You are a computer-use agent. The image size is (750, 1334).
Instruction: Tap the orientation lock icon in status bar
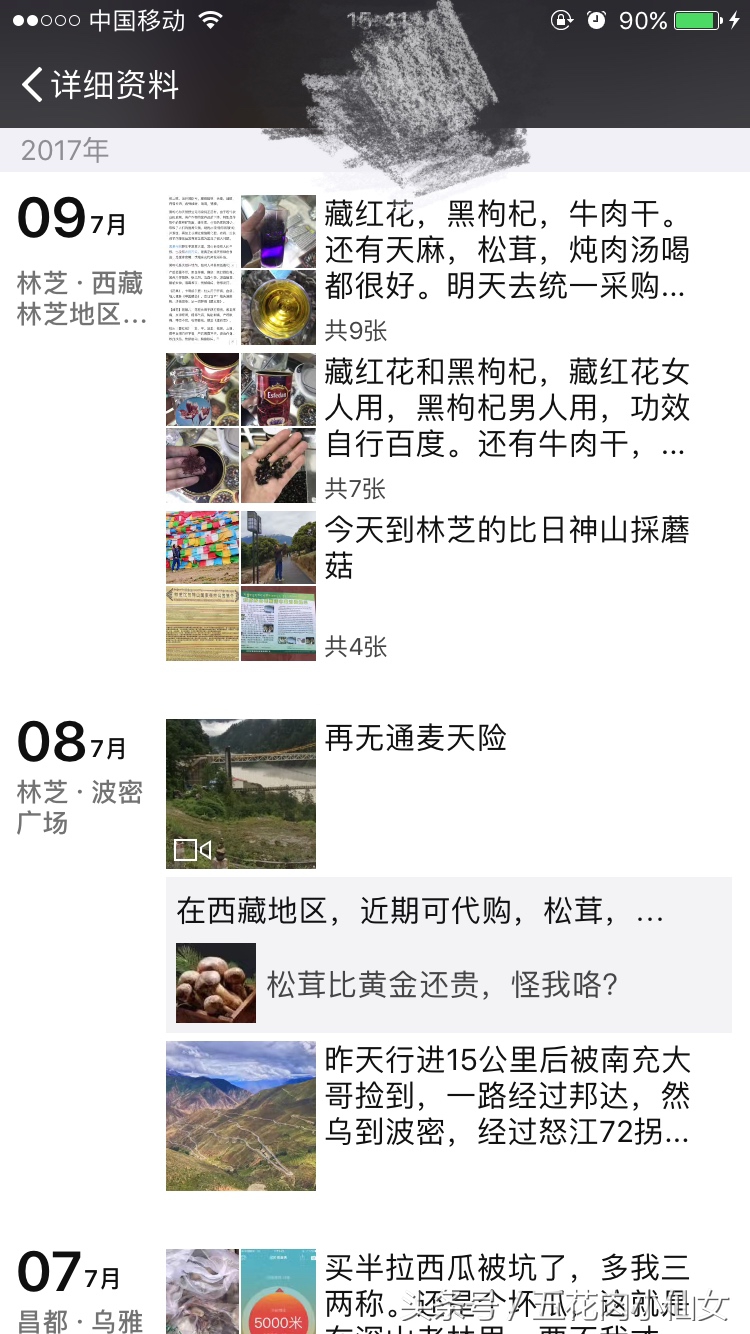point(562,18)
